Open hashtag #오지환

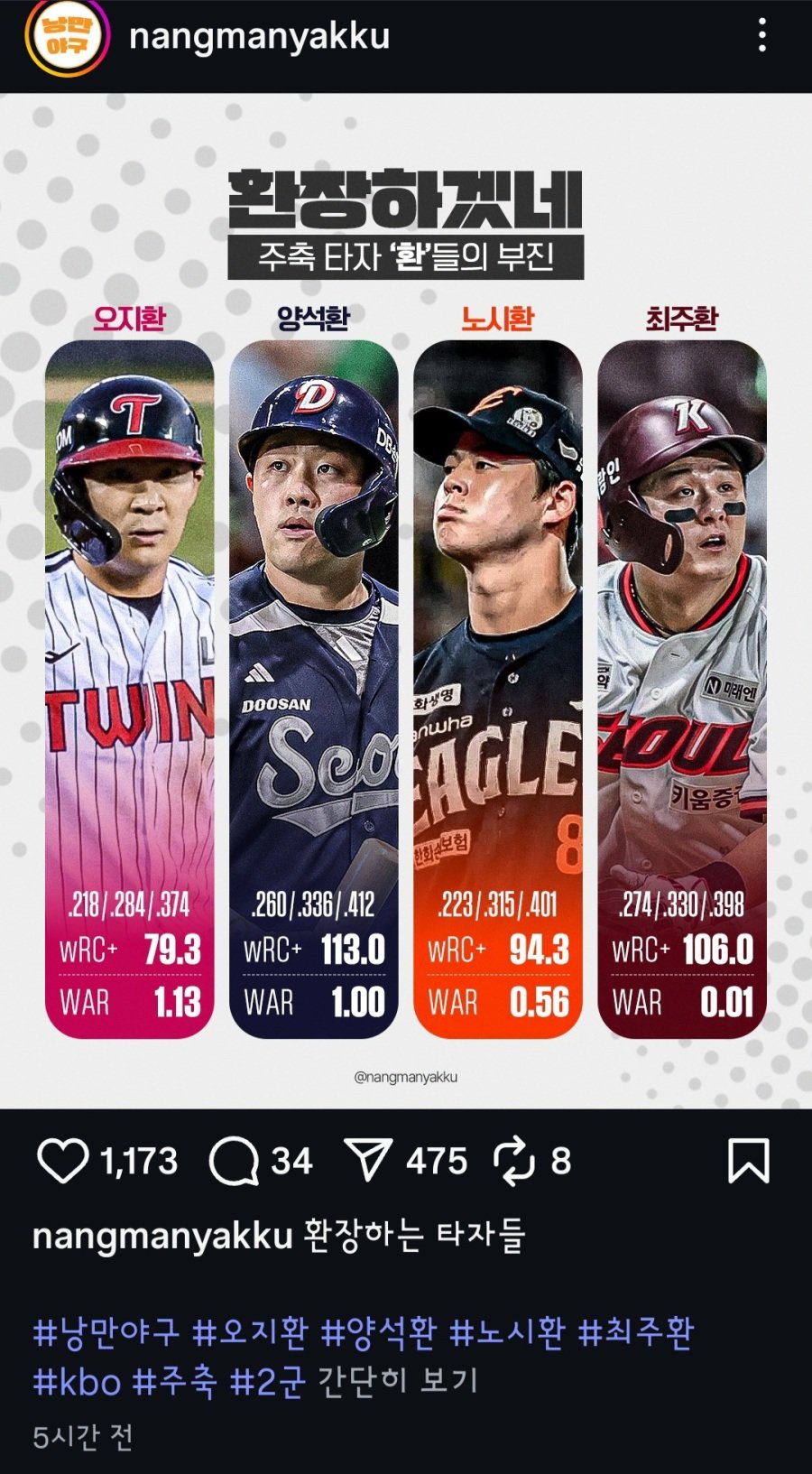click(251, 1332)
